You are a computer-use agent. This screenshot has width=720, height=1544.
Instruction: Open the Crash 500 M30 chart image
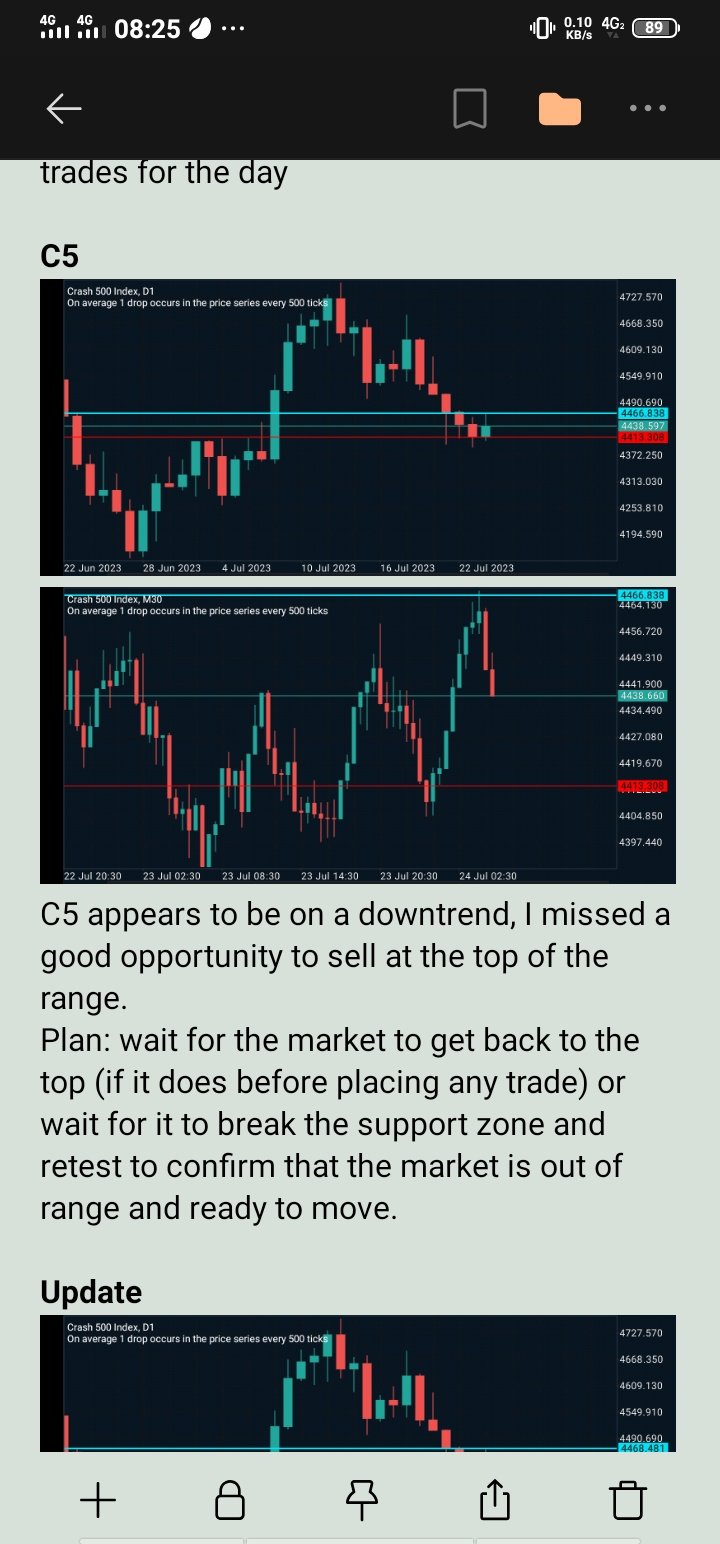[358, 735]
